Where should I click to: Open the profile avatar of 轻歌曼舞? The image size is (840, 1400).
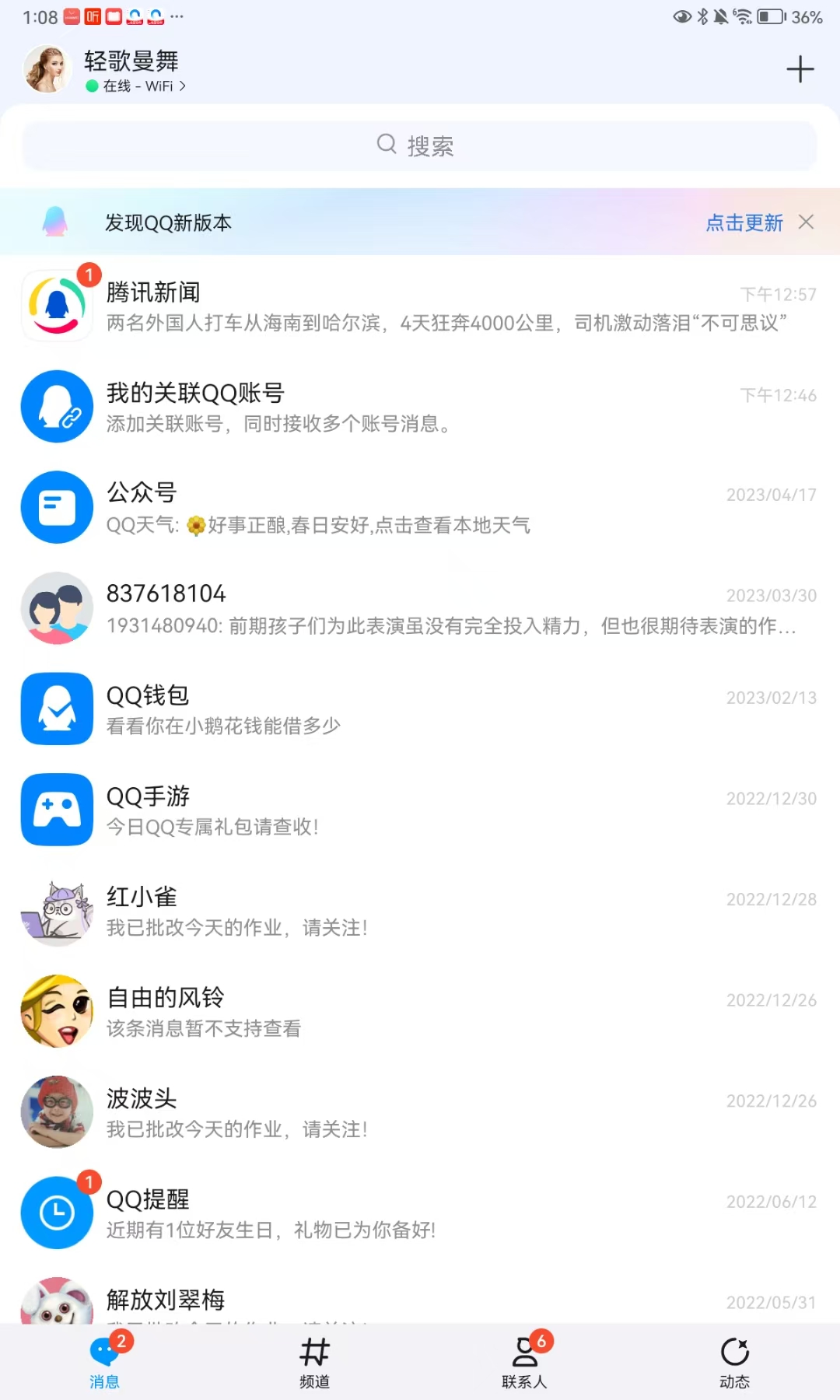47,69
